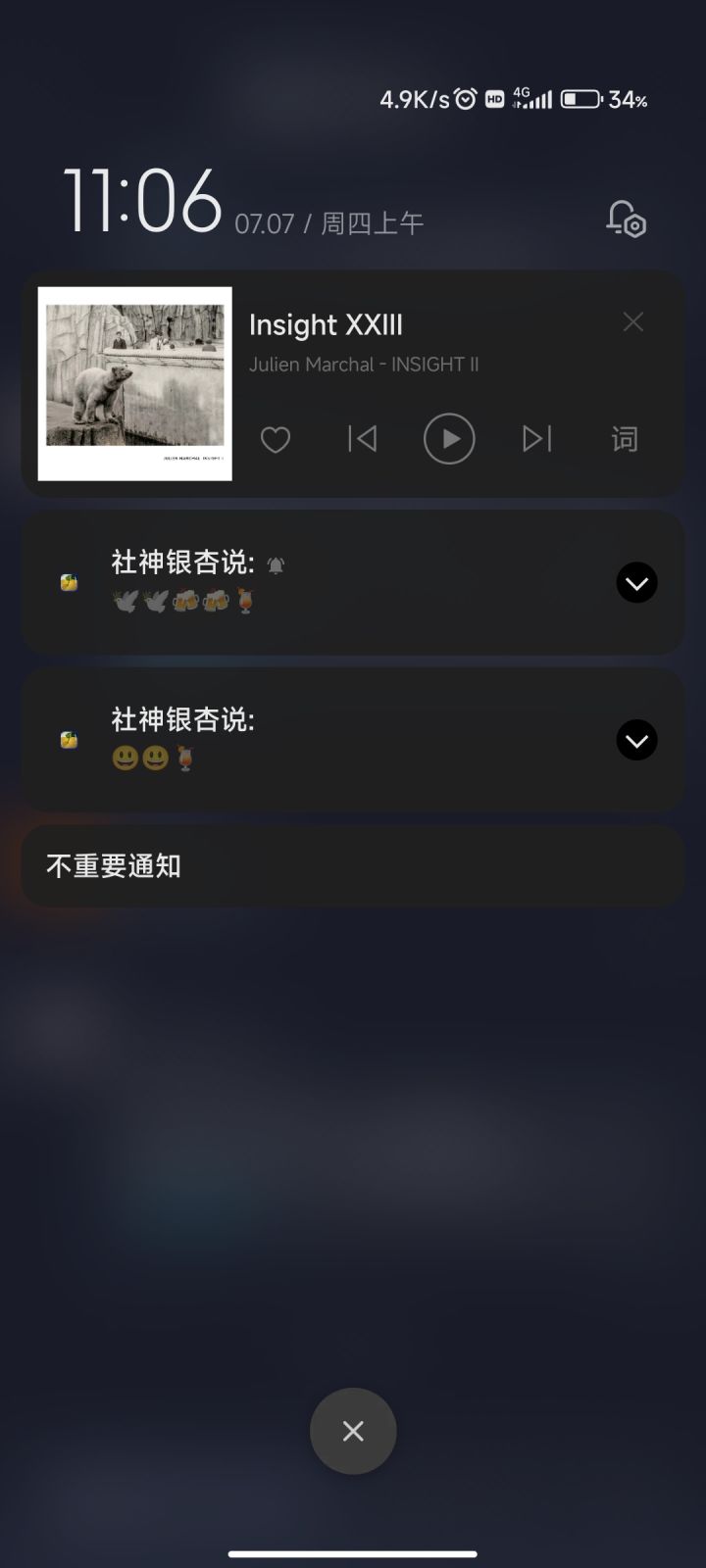This screenshot has width=706, height=1568.
Task: Expand the first 社神银杏说 notification
Action: tap(636, 582)
